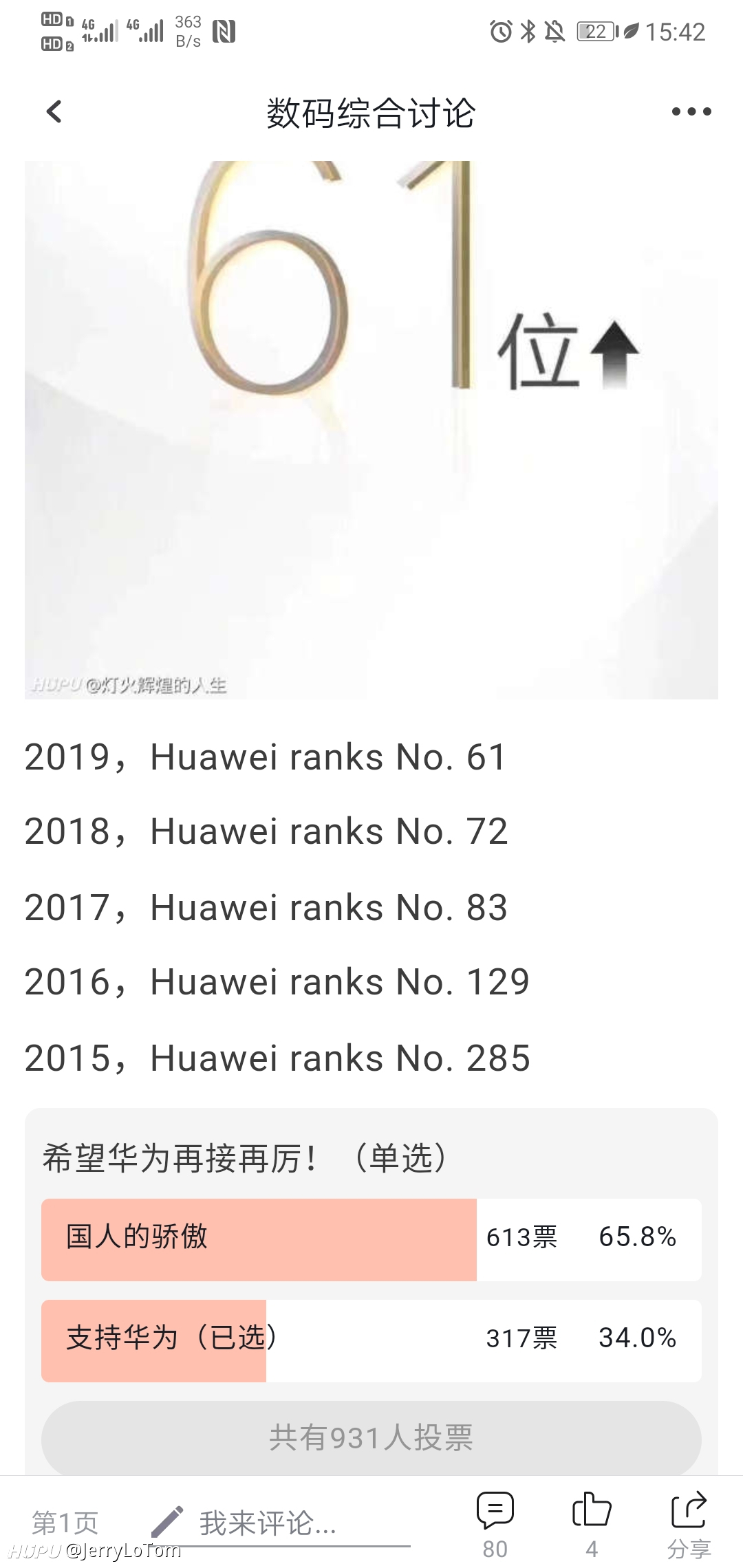The width and height of the screenshot is (743, 1568).
Task: Select poll option 支持华为
Action: [371, 1340]
